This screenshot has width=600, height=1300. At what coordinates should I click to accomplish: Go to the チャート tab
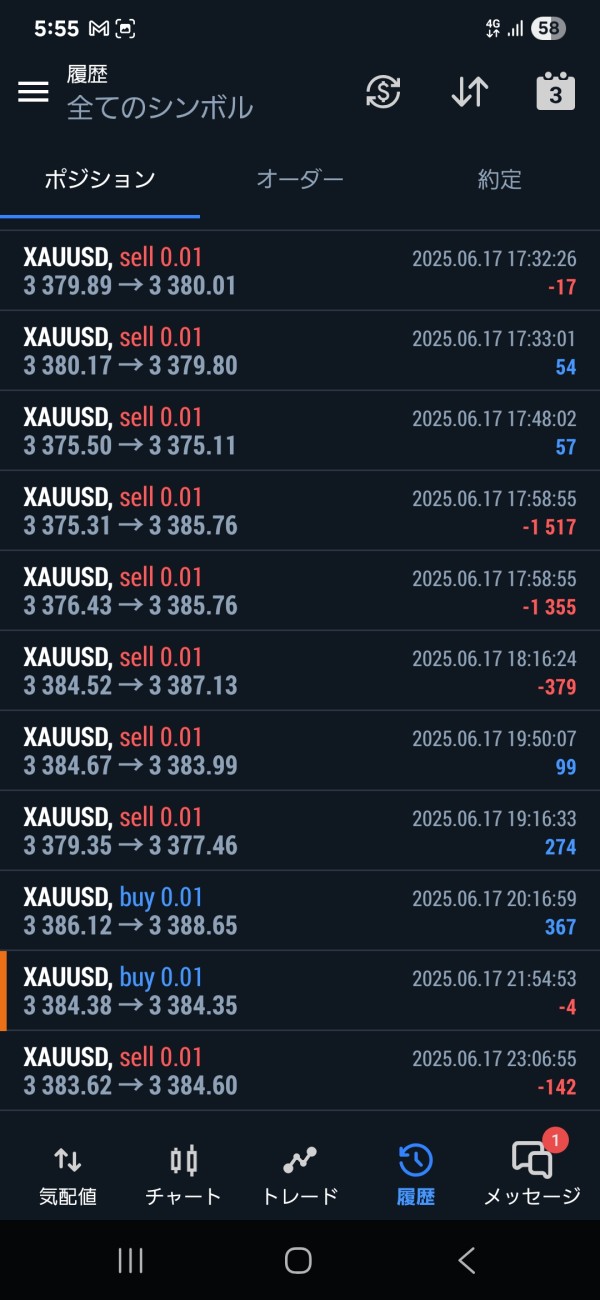click(x=183, y=1175)
